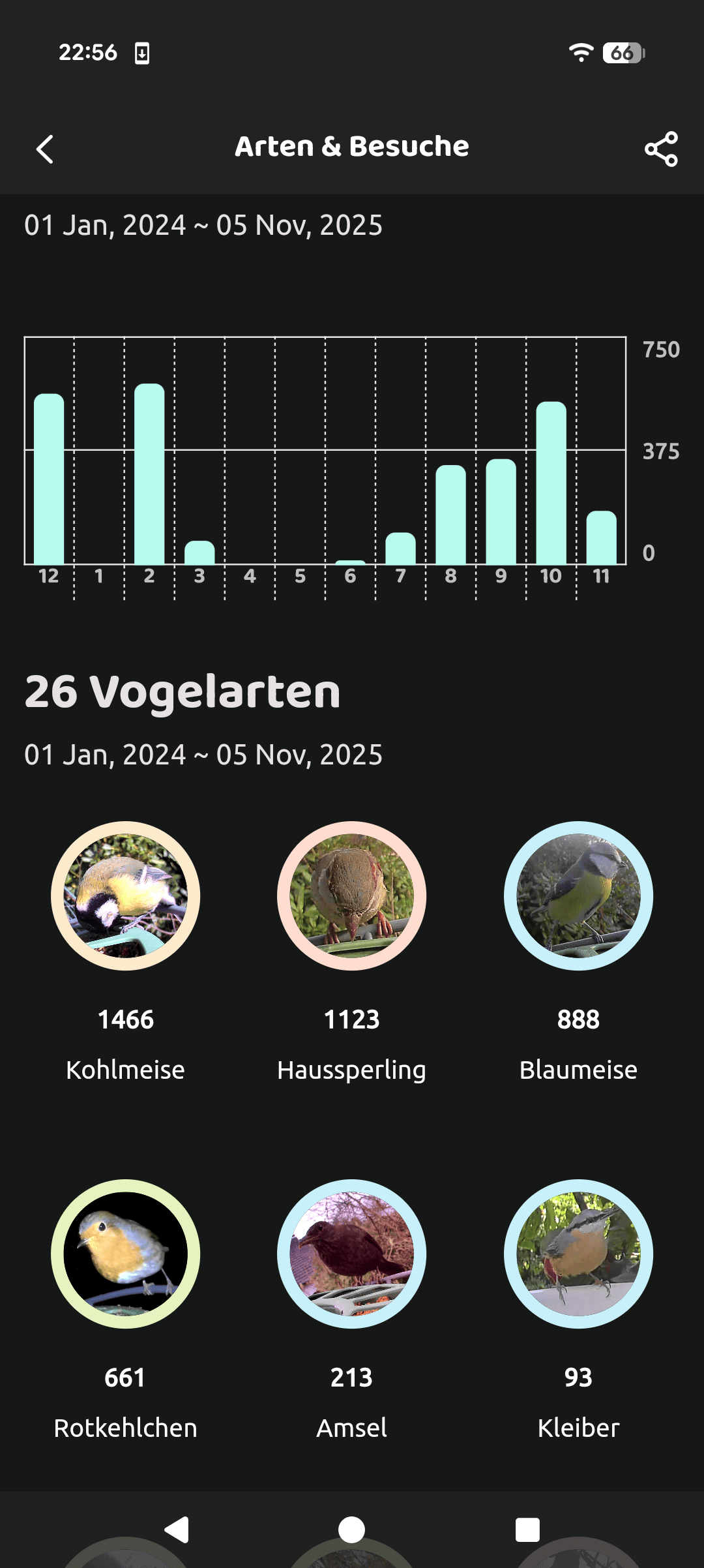Go back using the header arrow
Screen dimensions: 704x1568
coord(45,149)
